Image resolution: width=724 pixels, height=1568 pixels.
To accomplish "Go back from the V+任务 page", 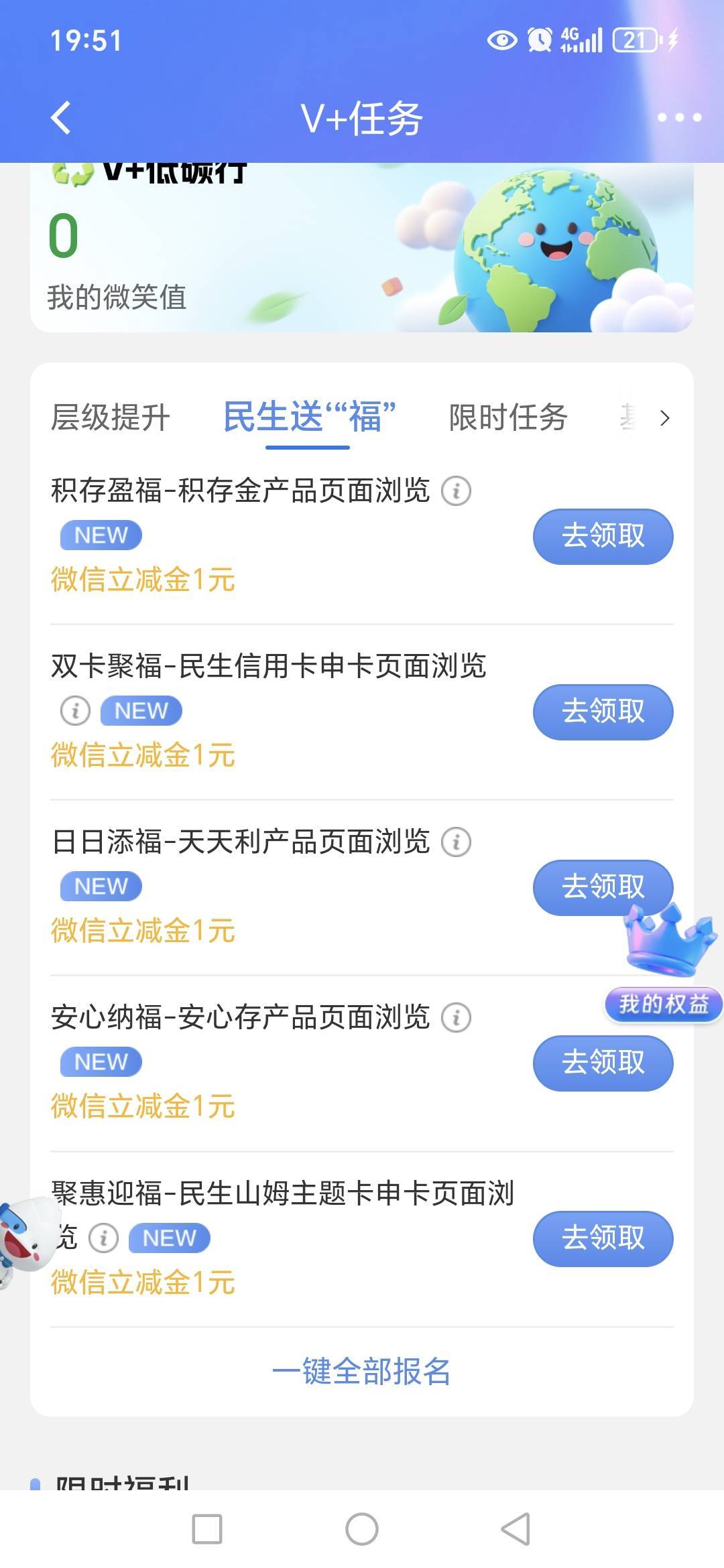I will tap(61, 118).
